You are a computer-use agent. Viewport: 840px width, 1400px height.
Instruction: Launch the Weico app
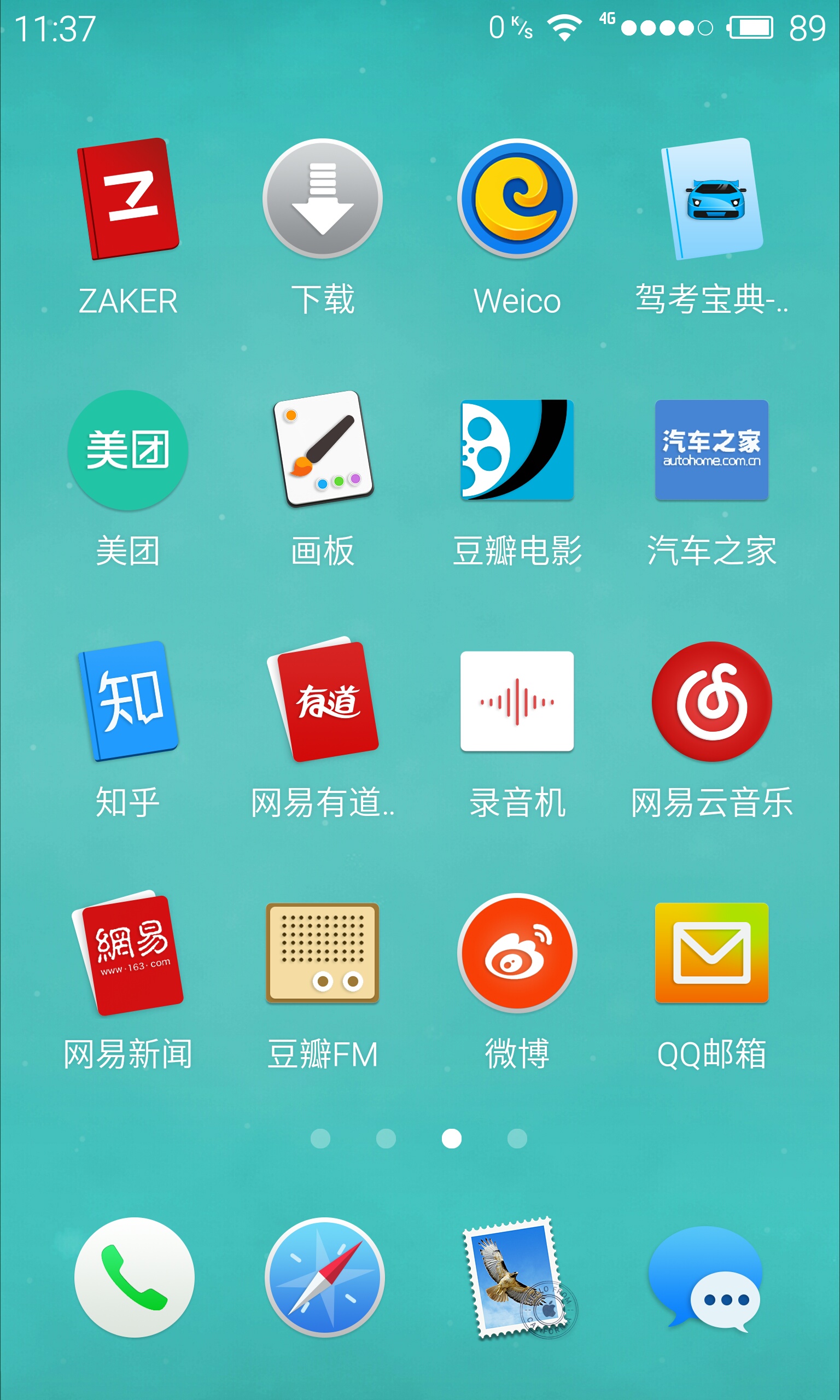pos(517,199)
